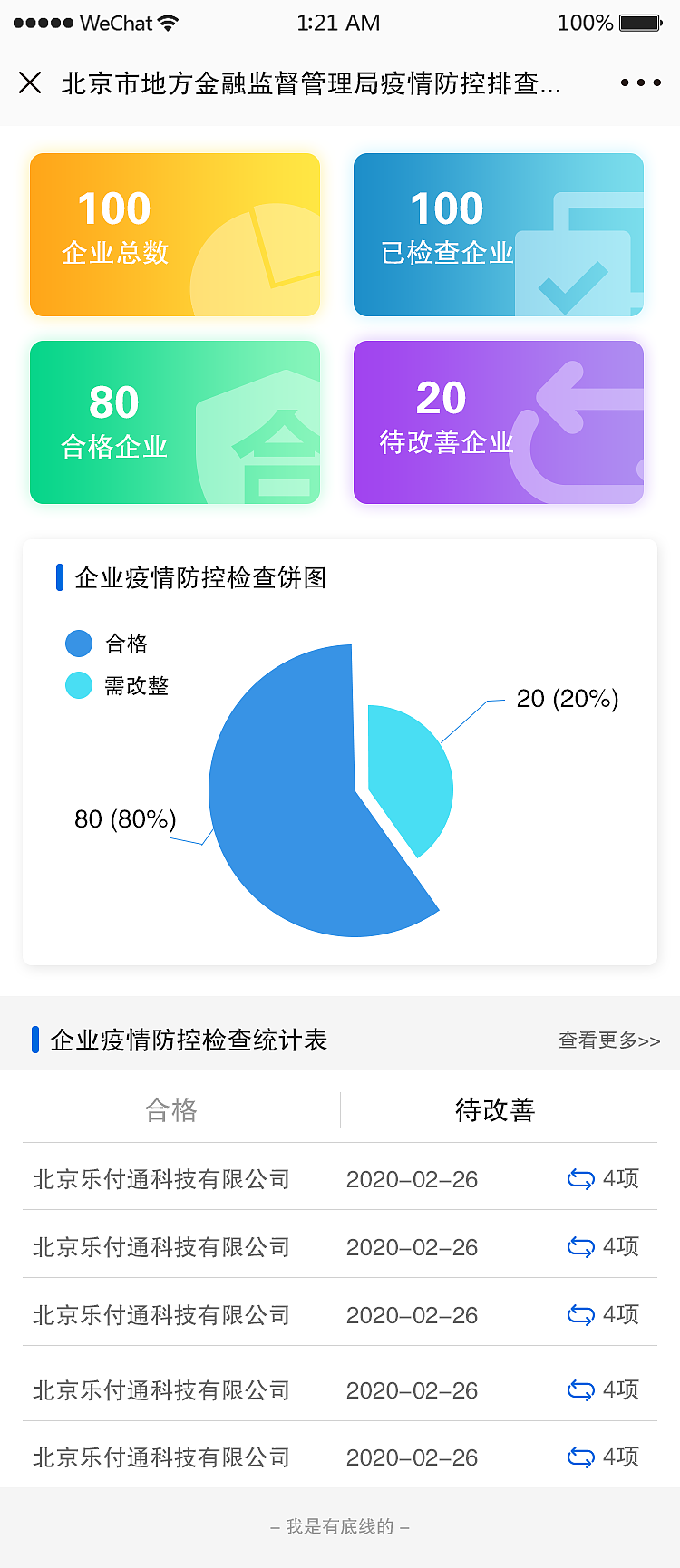Open the three-dot menu at top right
The height and width of the screenshot is (1568, 680).
[638, 82]
